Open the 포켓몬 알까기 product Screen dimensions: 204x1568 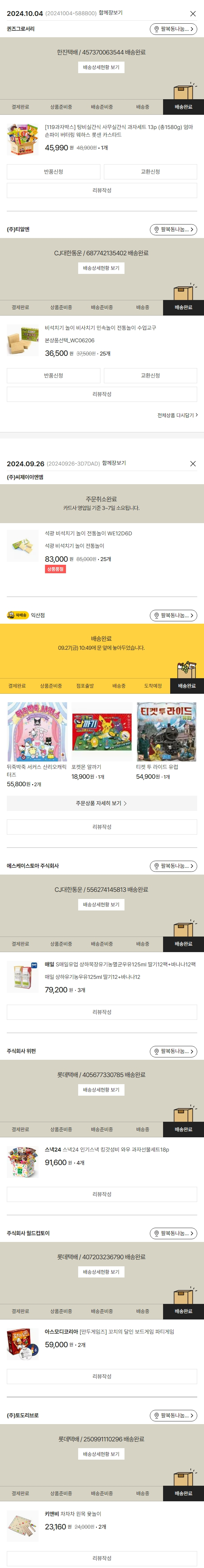[x=102, y=732]
